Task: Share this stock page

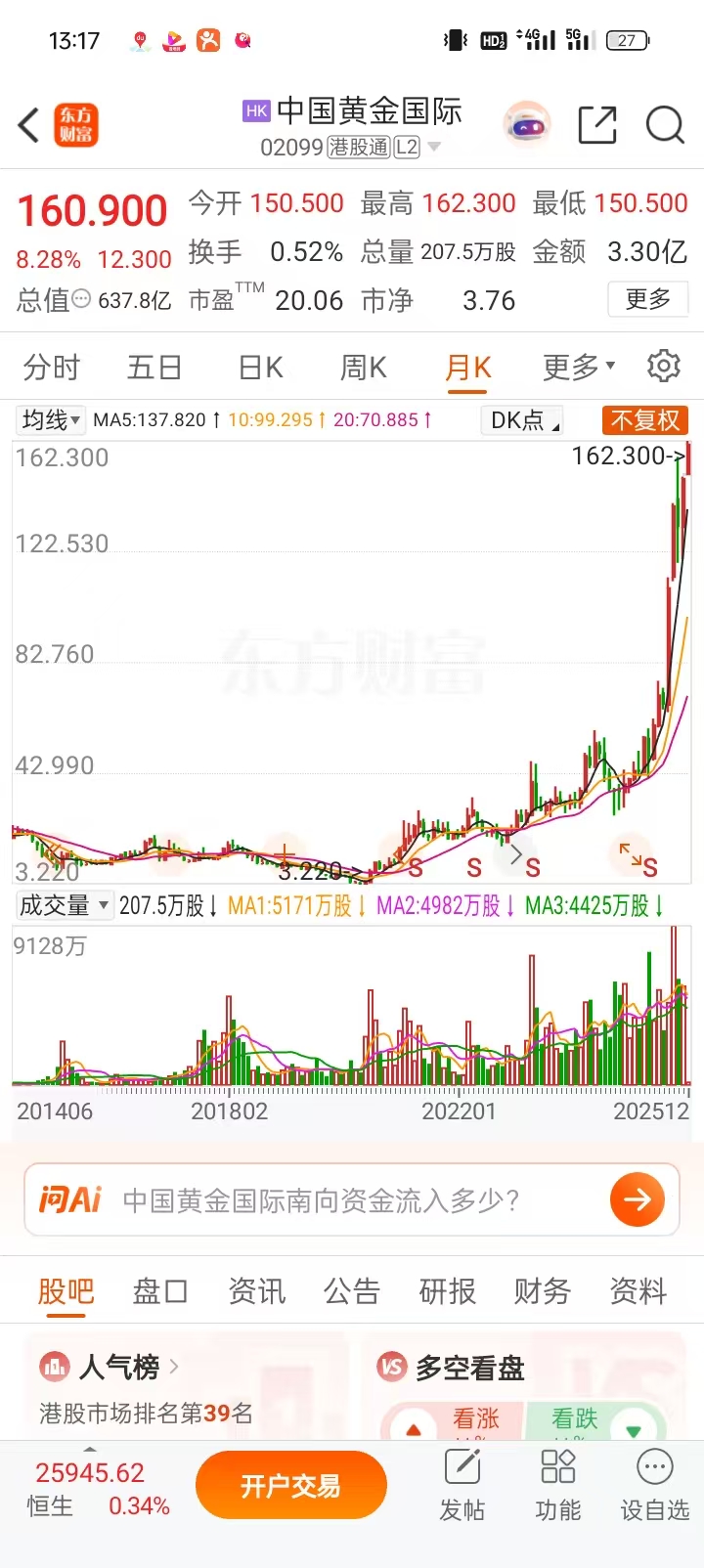Action: point(597,125)
